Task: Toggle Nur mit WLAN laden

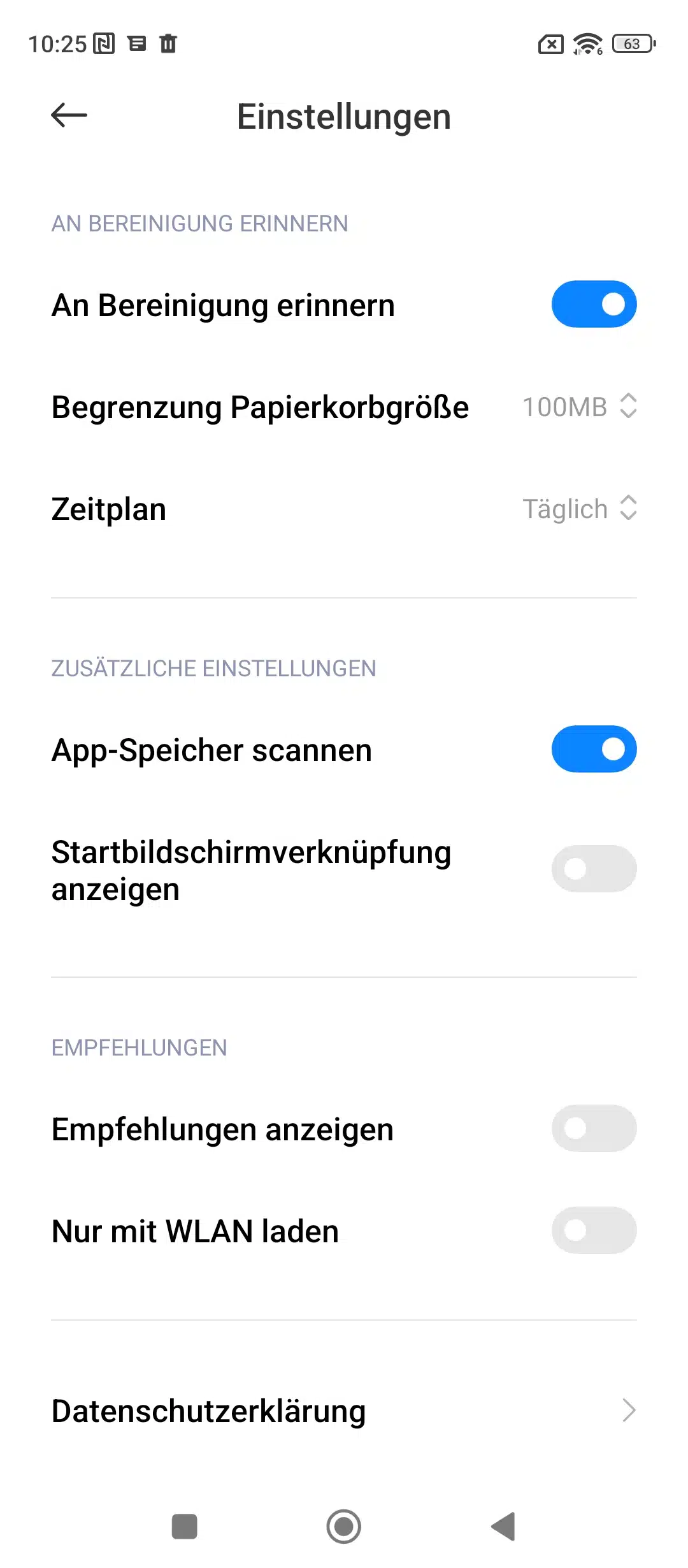Action: coord(594,1230)
